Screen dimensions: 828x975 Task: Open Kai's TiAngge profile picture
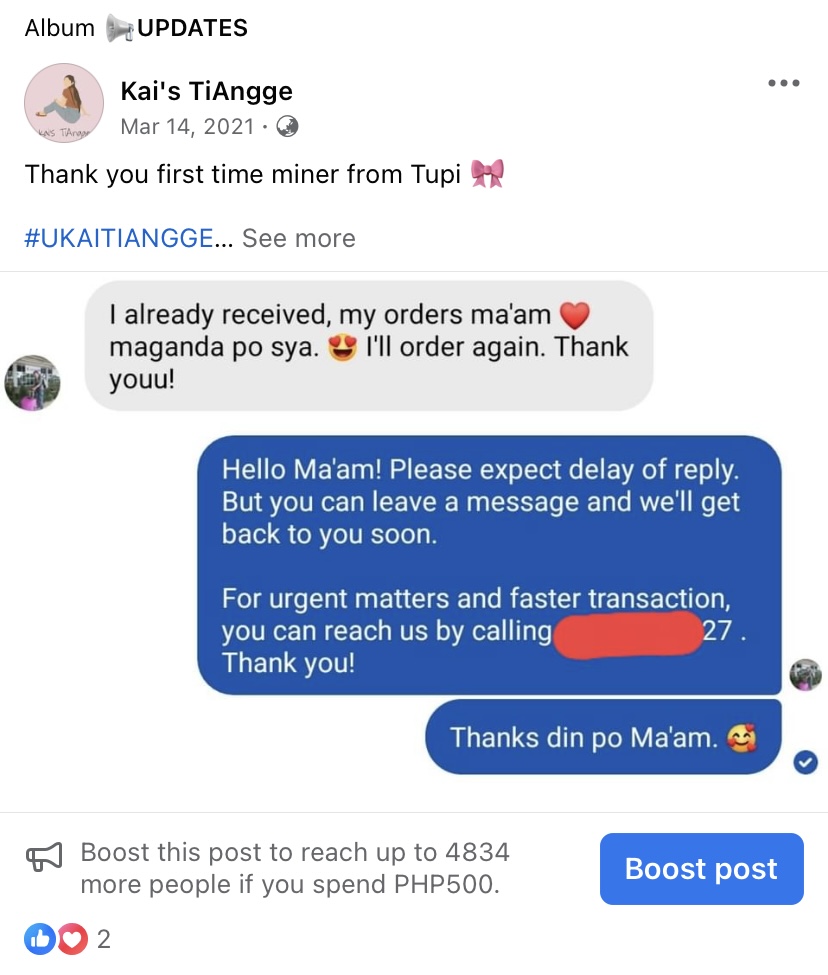click(x=64, y=103)
